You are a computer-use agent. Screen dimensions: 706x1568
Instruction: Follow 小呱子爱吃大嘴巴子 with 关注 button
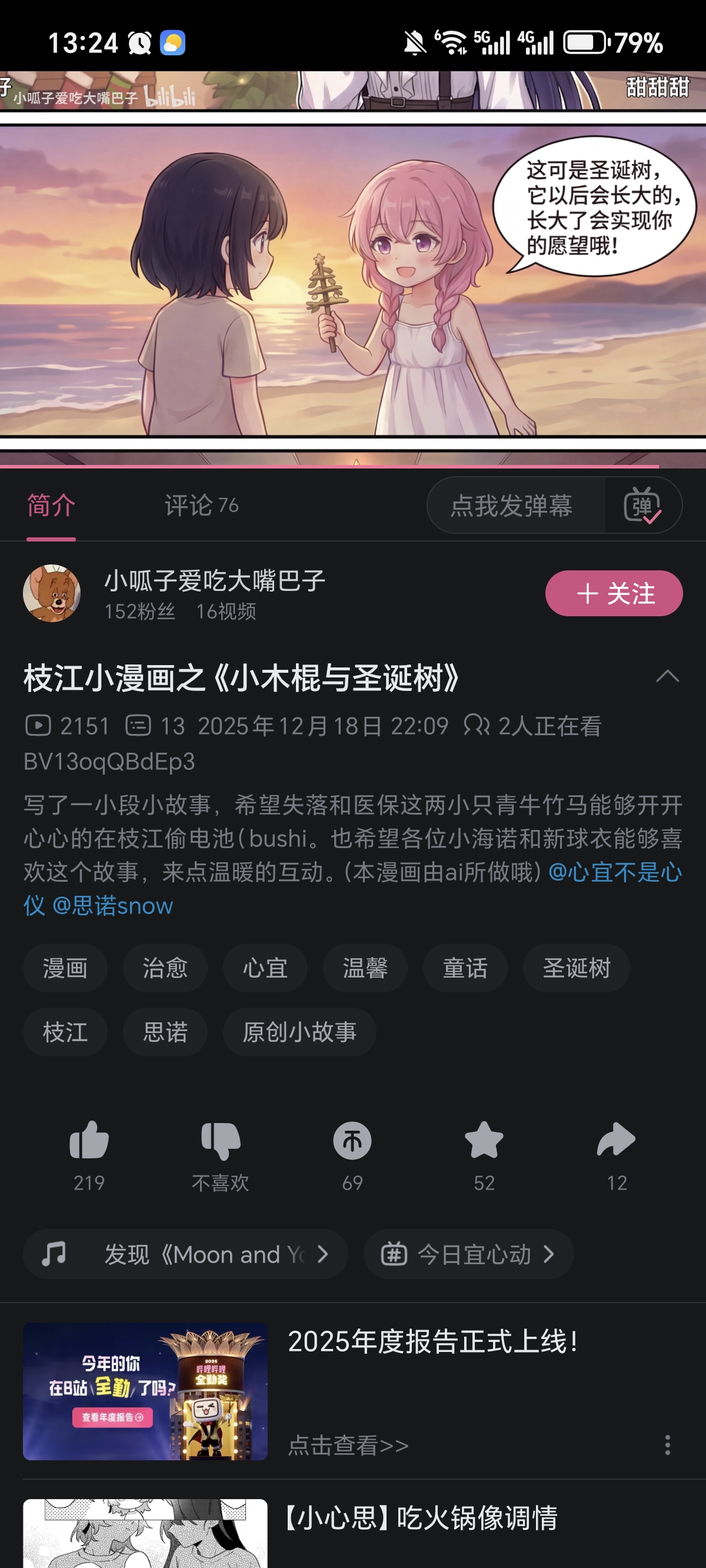614,593
